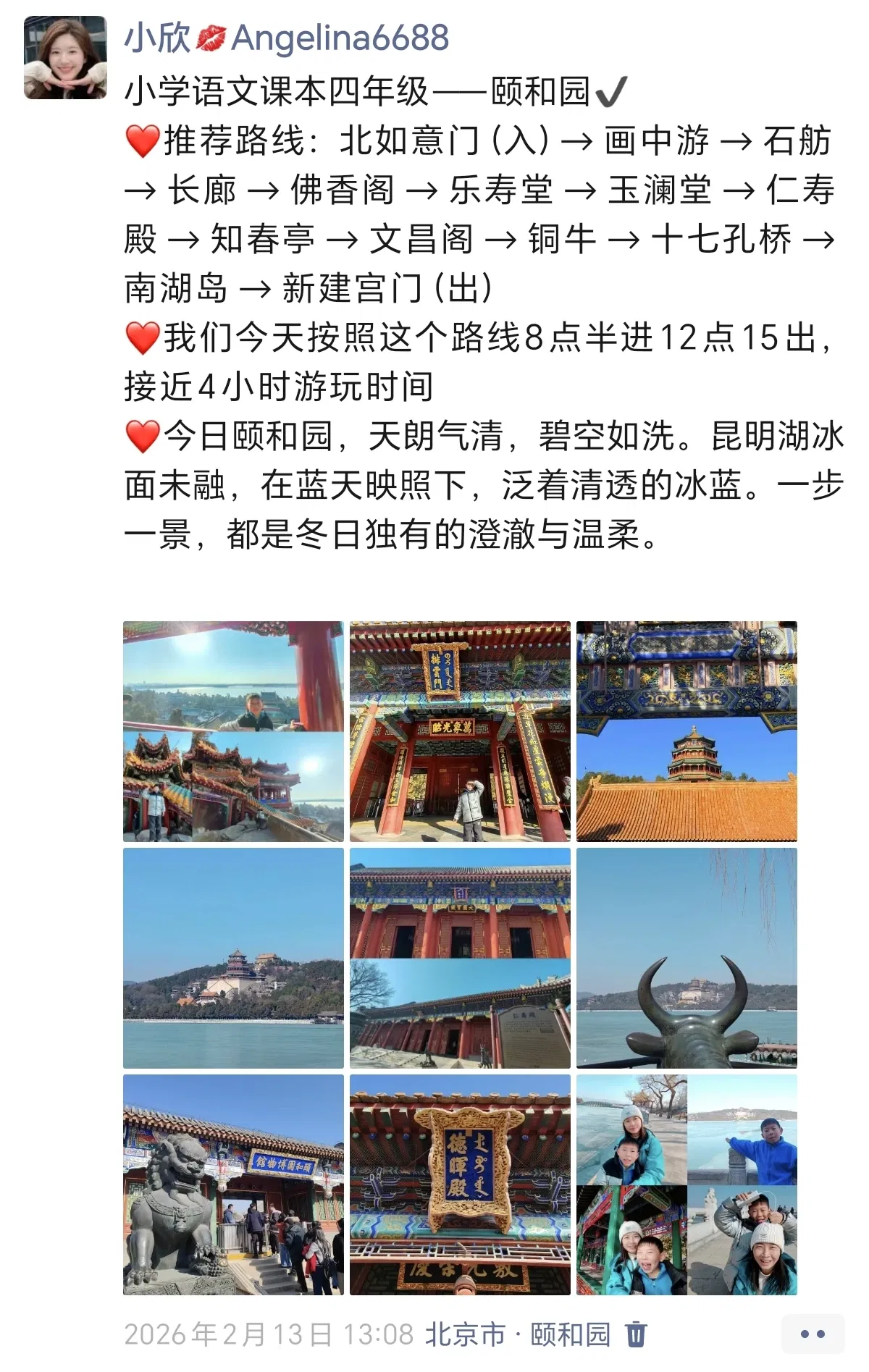The image size is (869, 1372).
Task: View the bronze ox horns photo
Action: 687,958
